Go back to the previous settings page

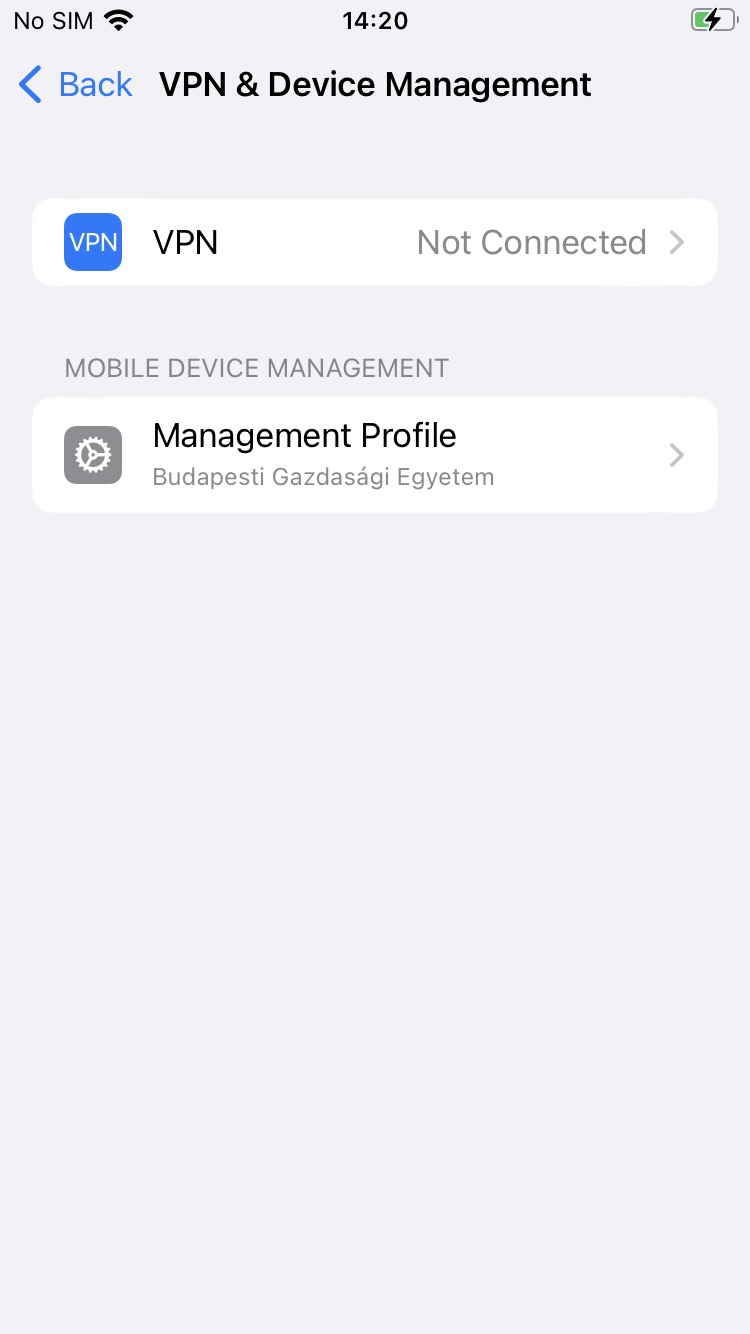click(75, 85)
